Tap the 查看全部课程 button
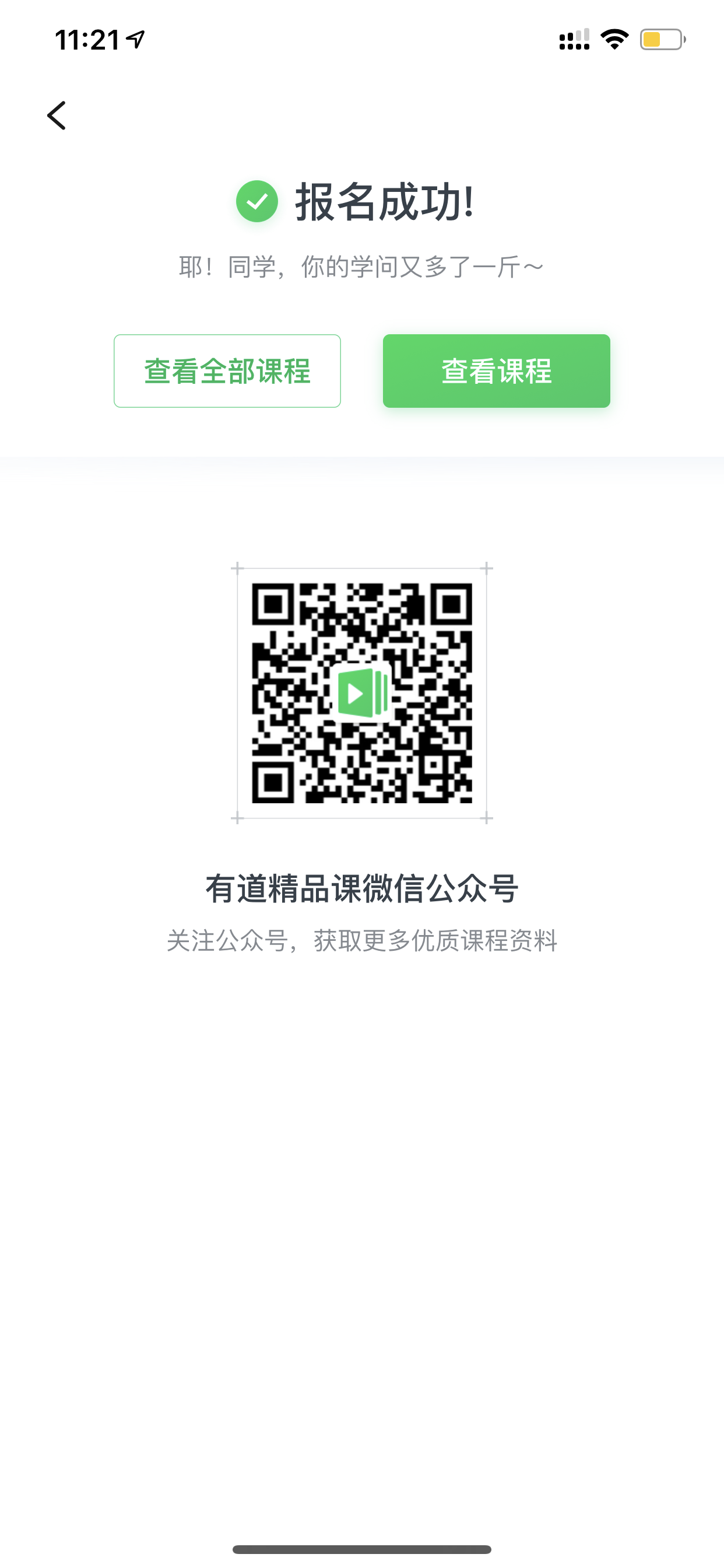The height and width of the screenshot is (1568, 724). (227, 370)
